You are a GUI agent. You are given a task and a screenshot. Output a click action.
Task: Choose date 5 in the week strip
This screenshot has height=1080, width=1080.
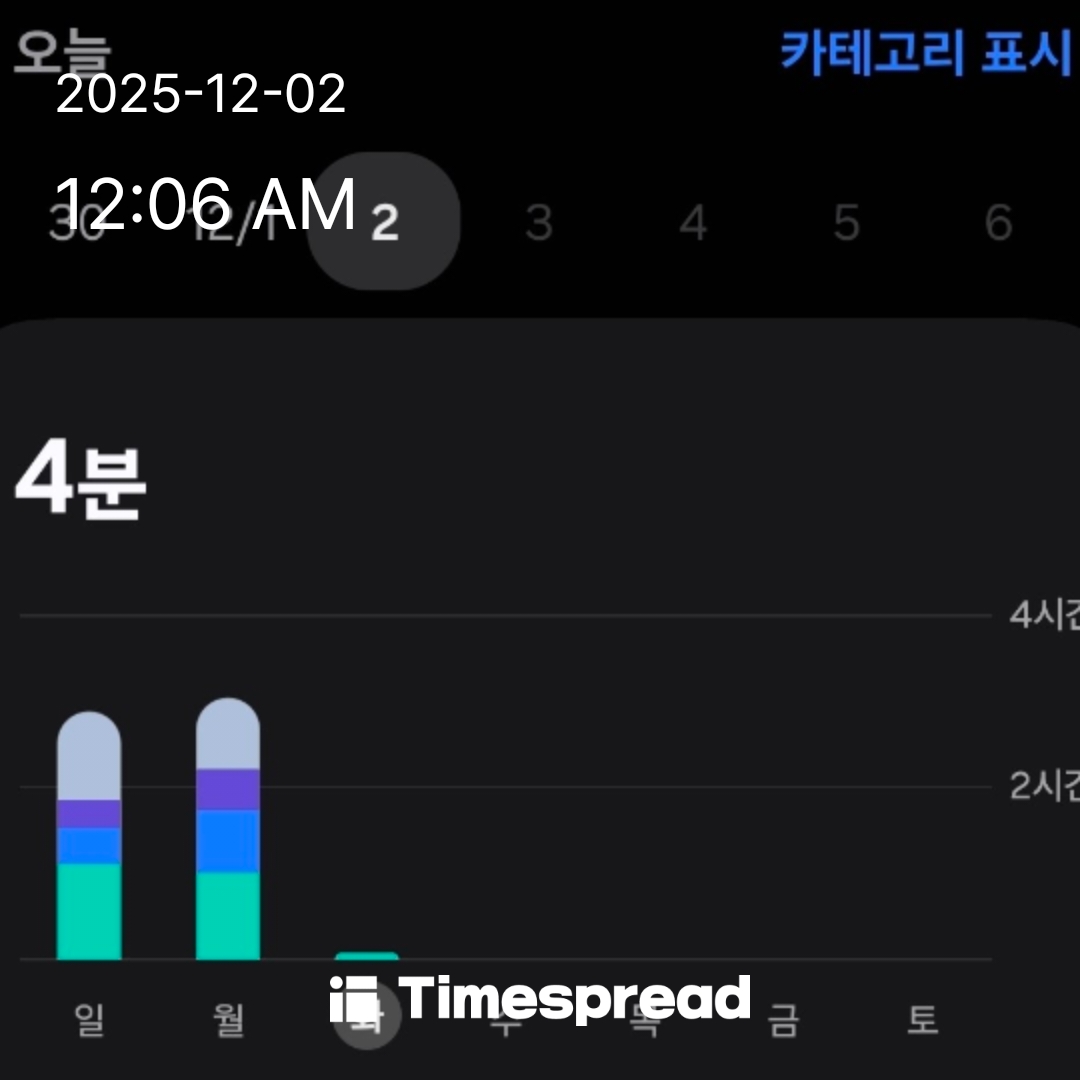coord(846,222)
